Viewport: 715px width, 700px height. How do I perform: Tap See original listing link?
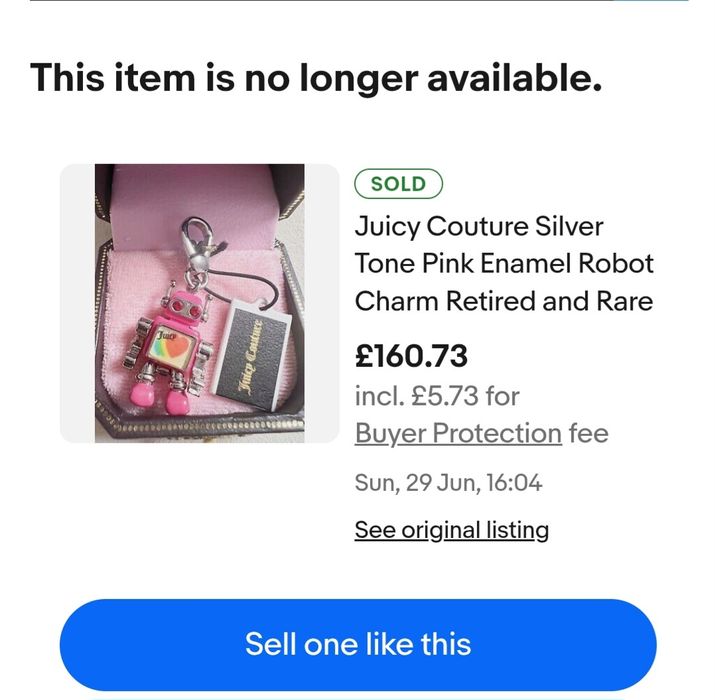451,530
